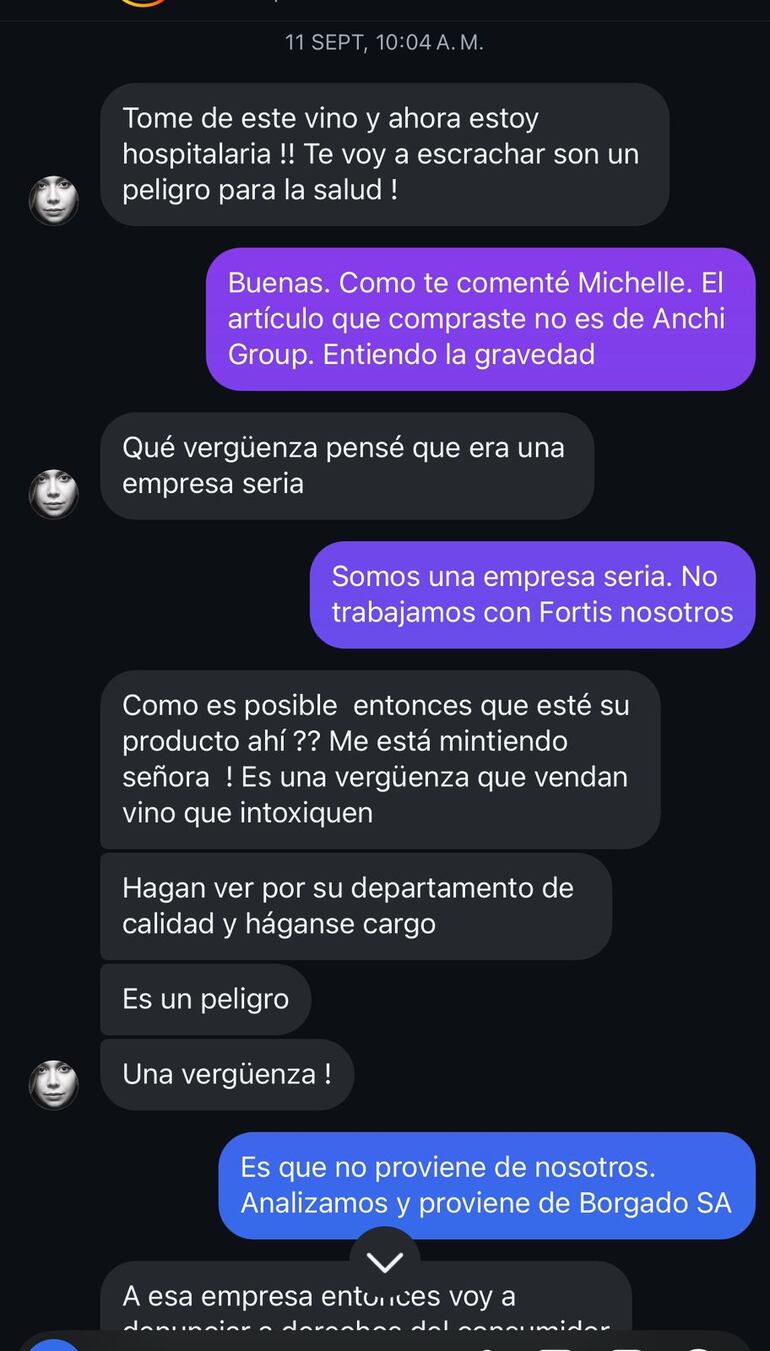Viewport: 770px width, 1351px height.
Task: Jump to latest messages with down chevron
Action: (385, 1261)
